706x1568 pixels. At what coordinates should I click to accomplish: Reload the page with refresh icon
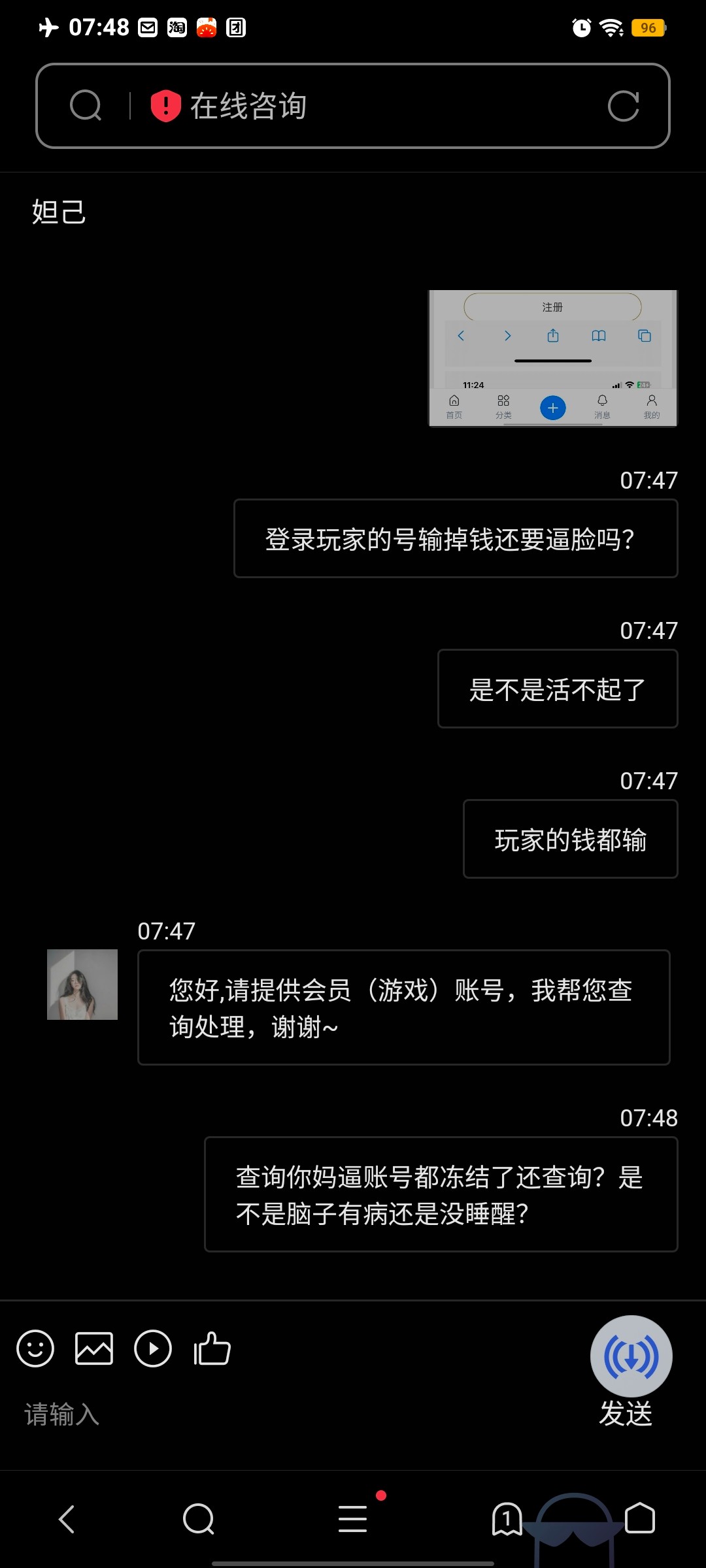[x=622, y=106]
